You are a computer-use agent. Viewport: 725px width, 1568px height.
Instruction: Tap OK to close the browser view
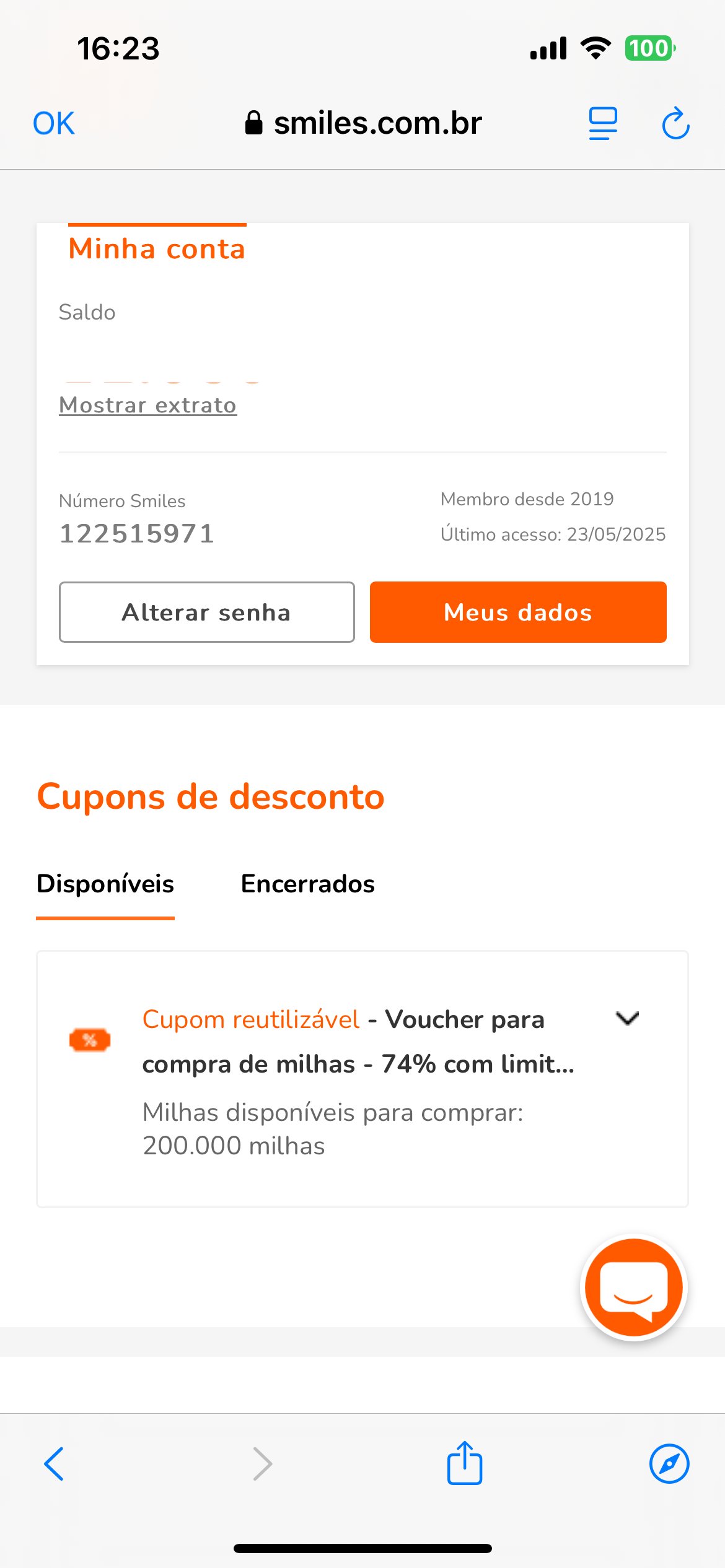(54, 123)
